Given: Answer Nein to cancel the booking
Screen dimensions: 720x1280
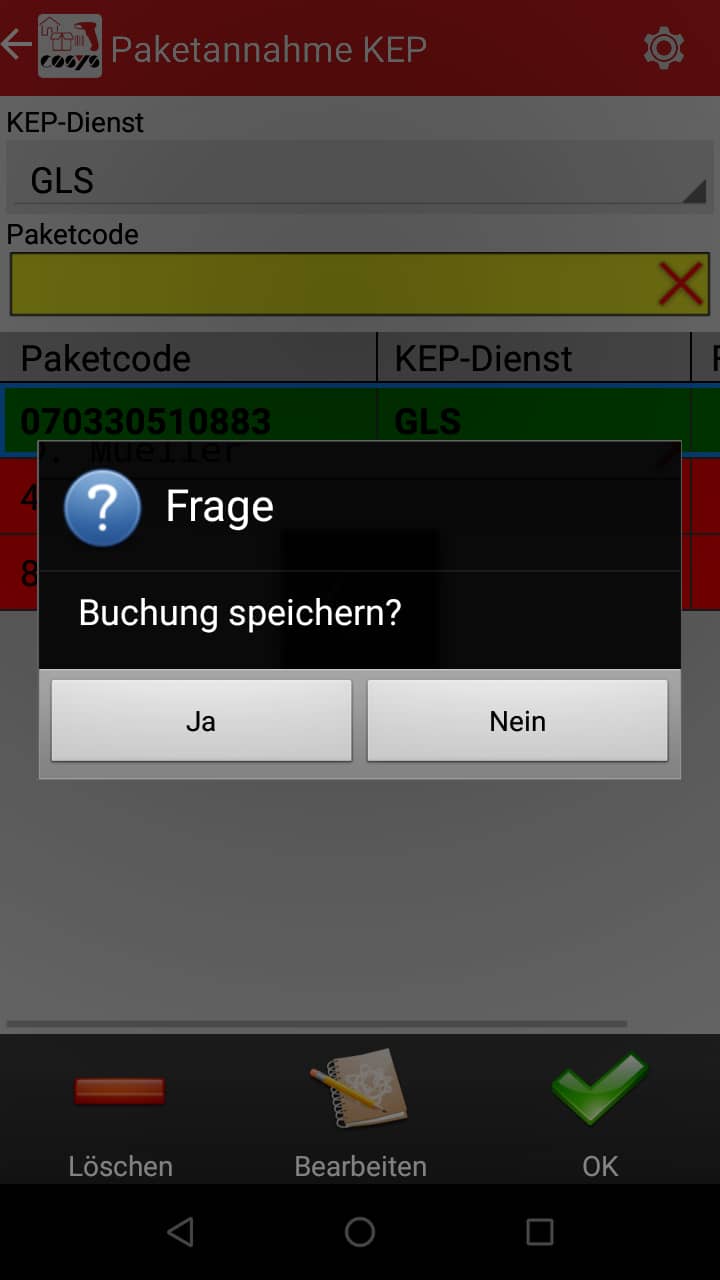Looking at the screenshot, I should [x=517, y=720].
